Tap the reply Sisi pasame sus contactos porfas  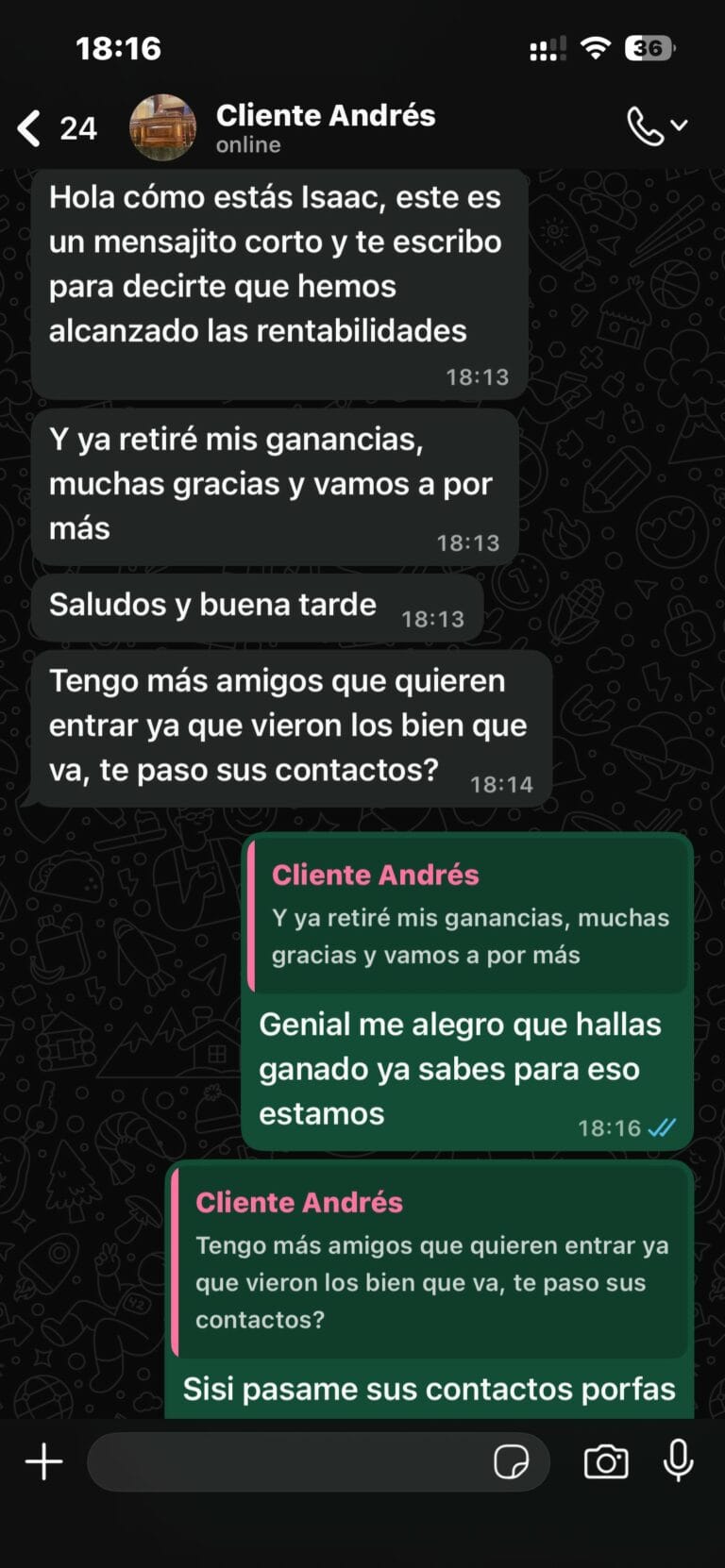429,1389
